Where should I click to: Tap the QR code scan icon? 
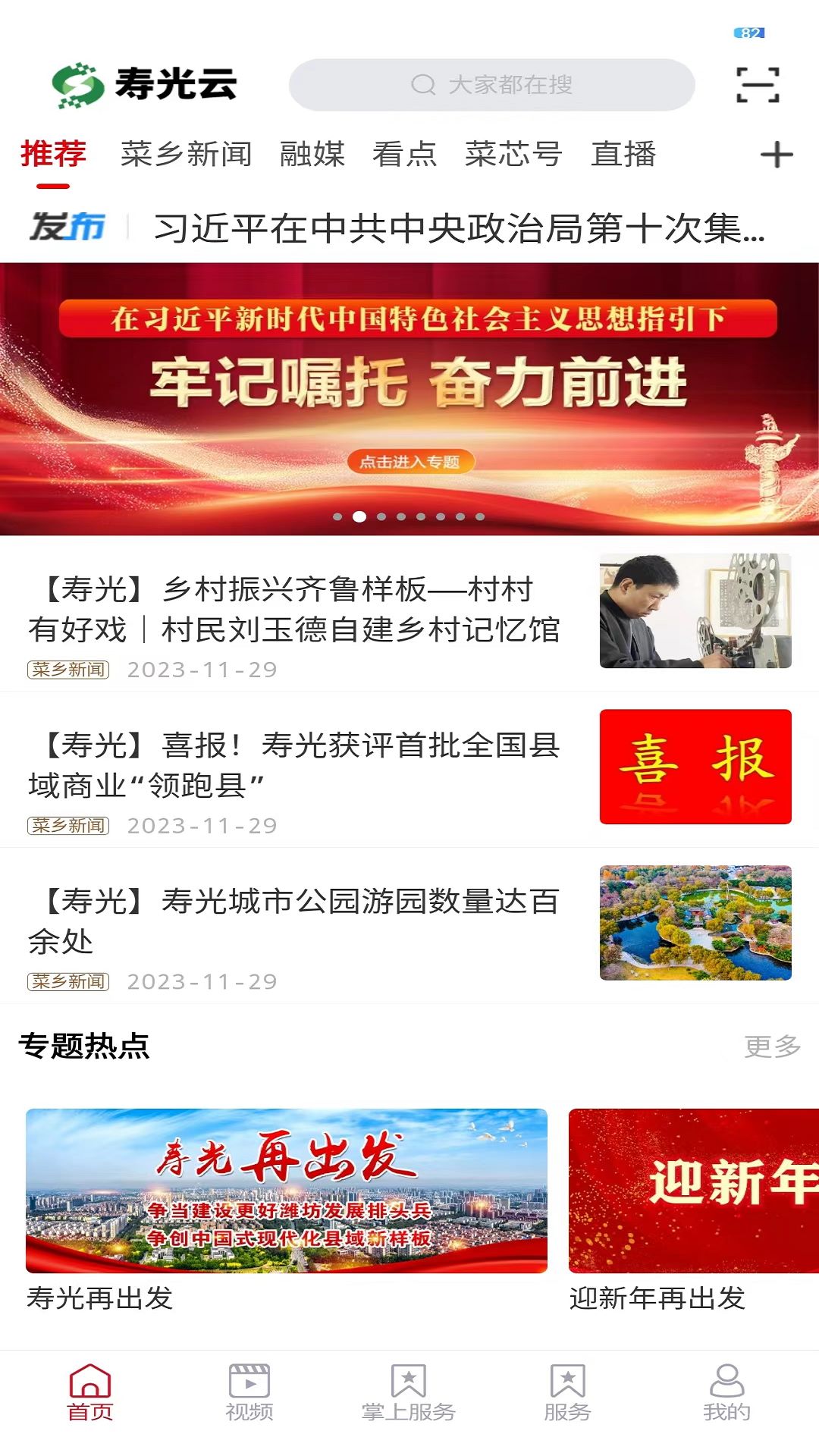click(x=758, y=85)
